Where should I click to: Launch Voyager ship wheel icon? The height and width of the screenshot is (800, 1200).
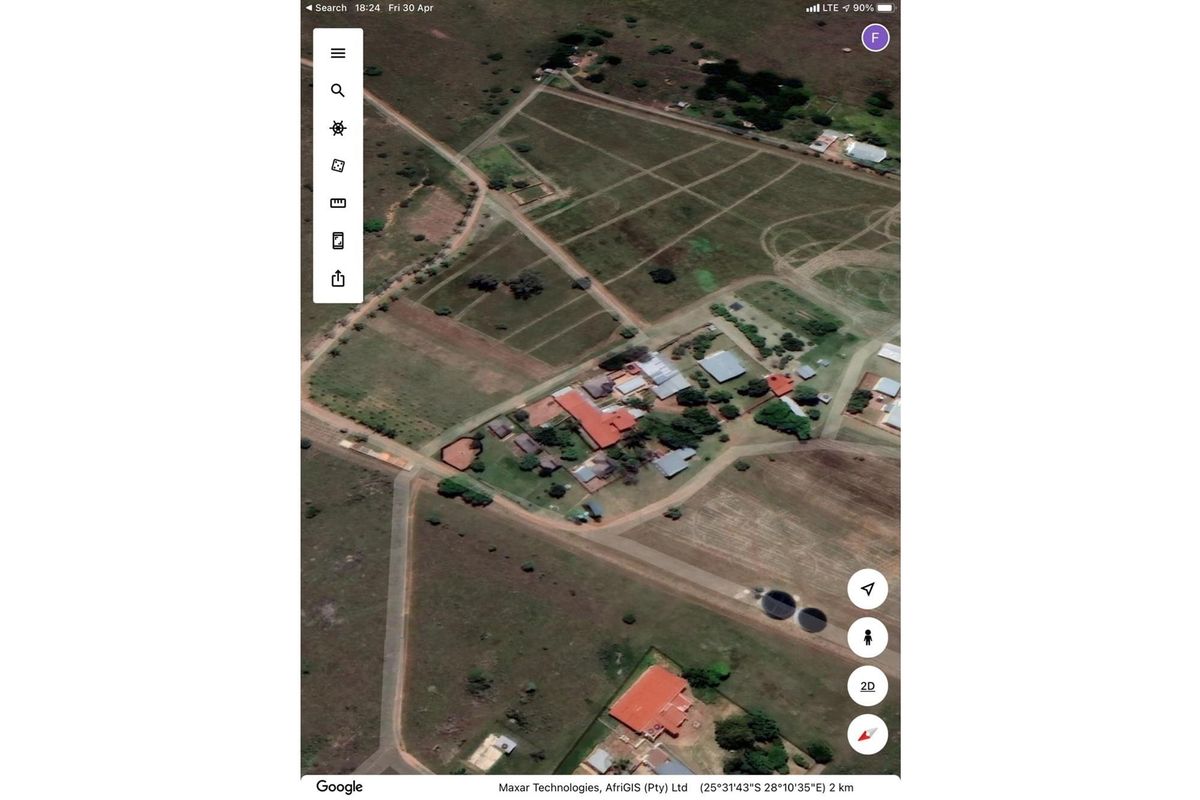pyautogui.click(x=338, y=128)
